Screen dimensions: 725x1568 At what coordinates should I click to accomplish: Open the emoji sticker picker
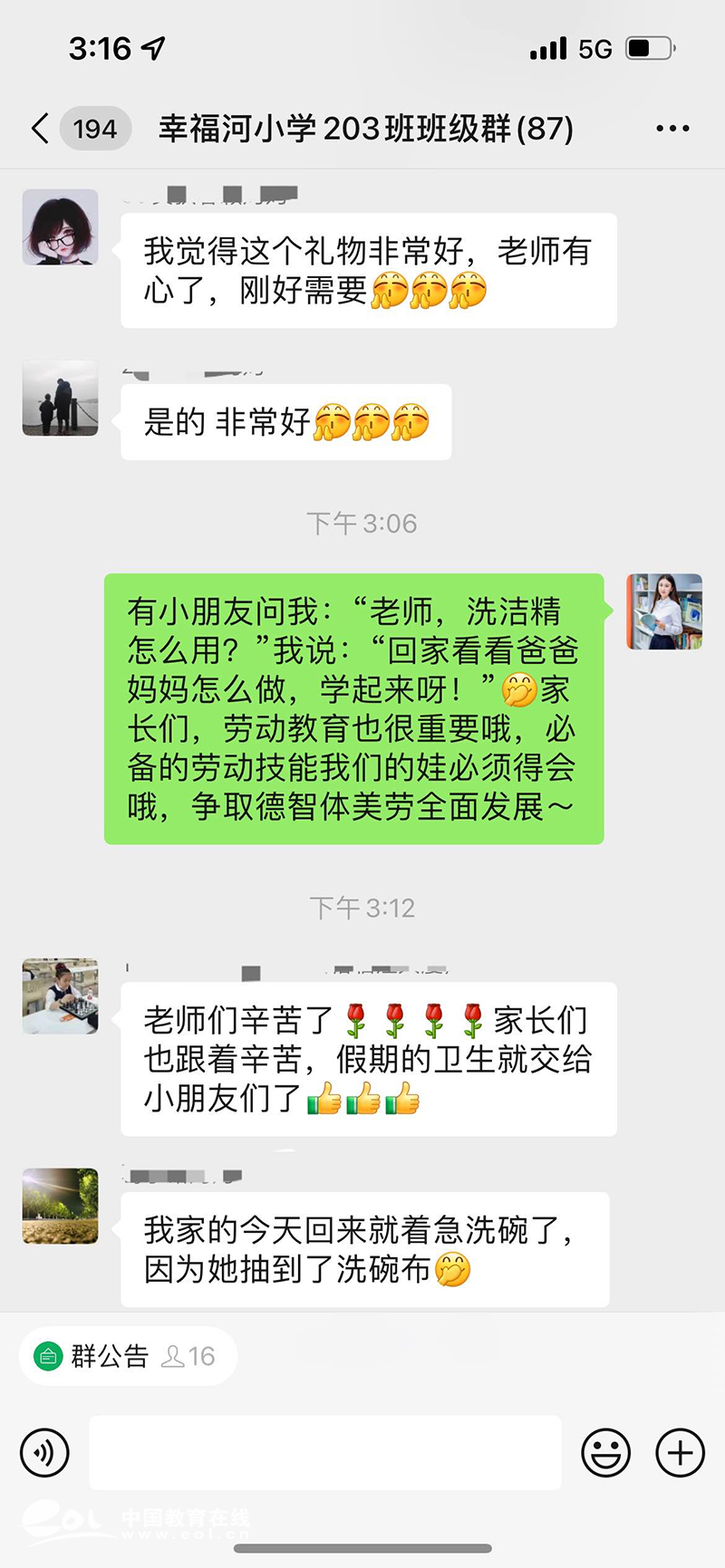click(x=605, y=1453)
